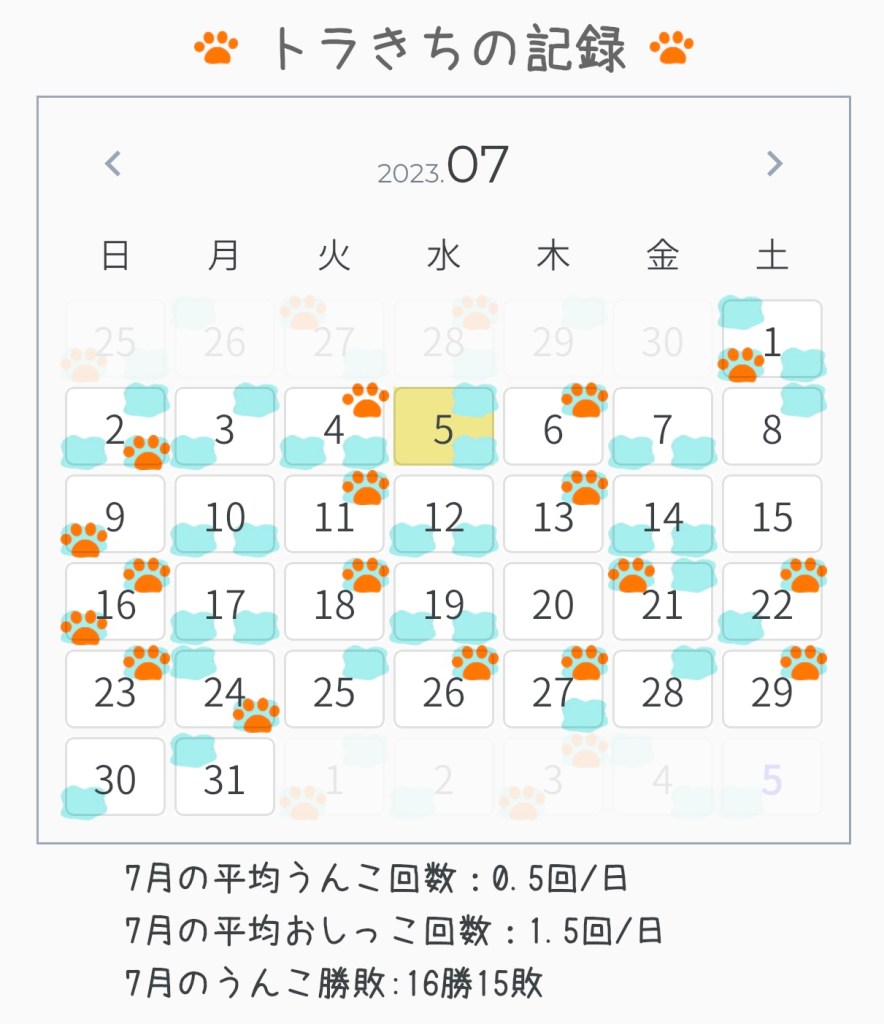The height and width of the screenshot is (1024, 884).
Task: Open the last day, July 31
Action: coord(224,777)
